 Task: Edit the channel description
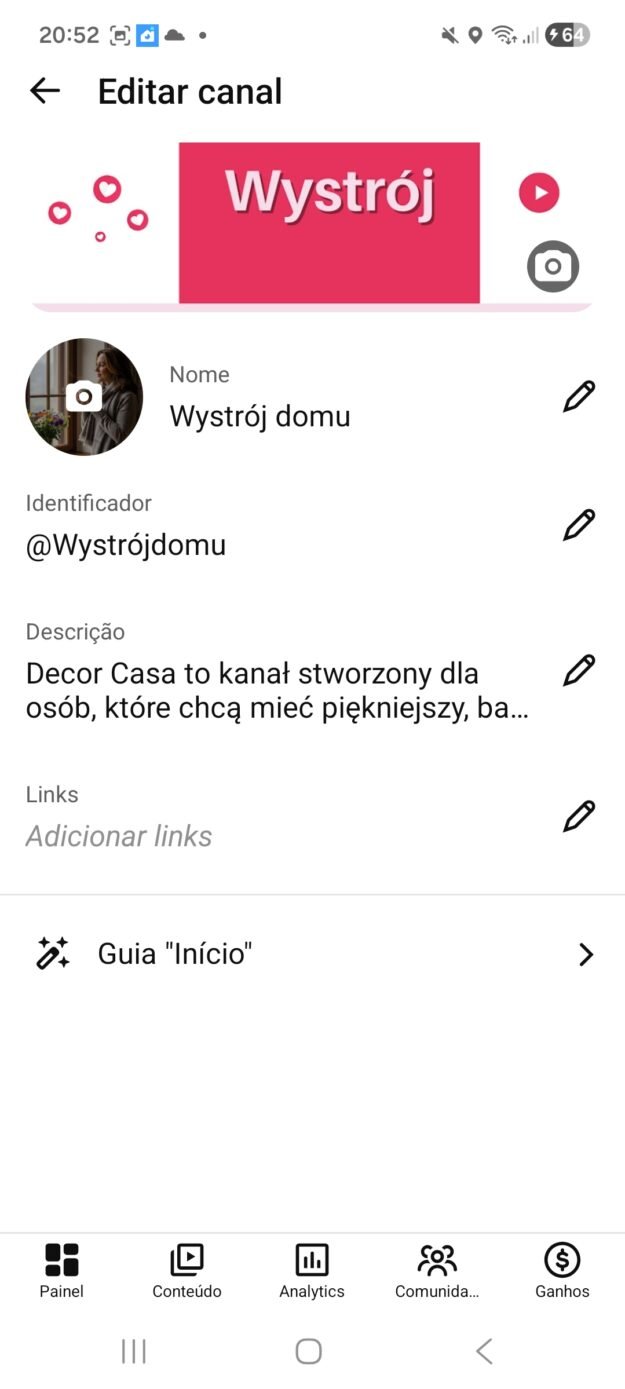point(579,670)
